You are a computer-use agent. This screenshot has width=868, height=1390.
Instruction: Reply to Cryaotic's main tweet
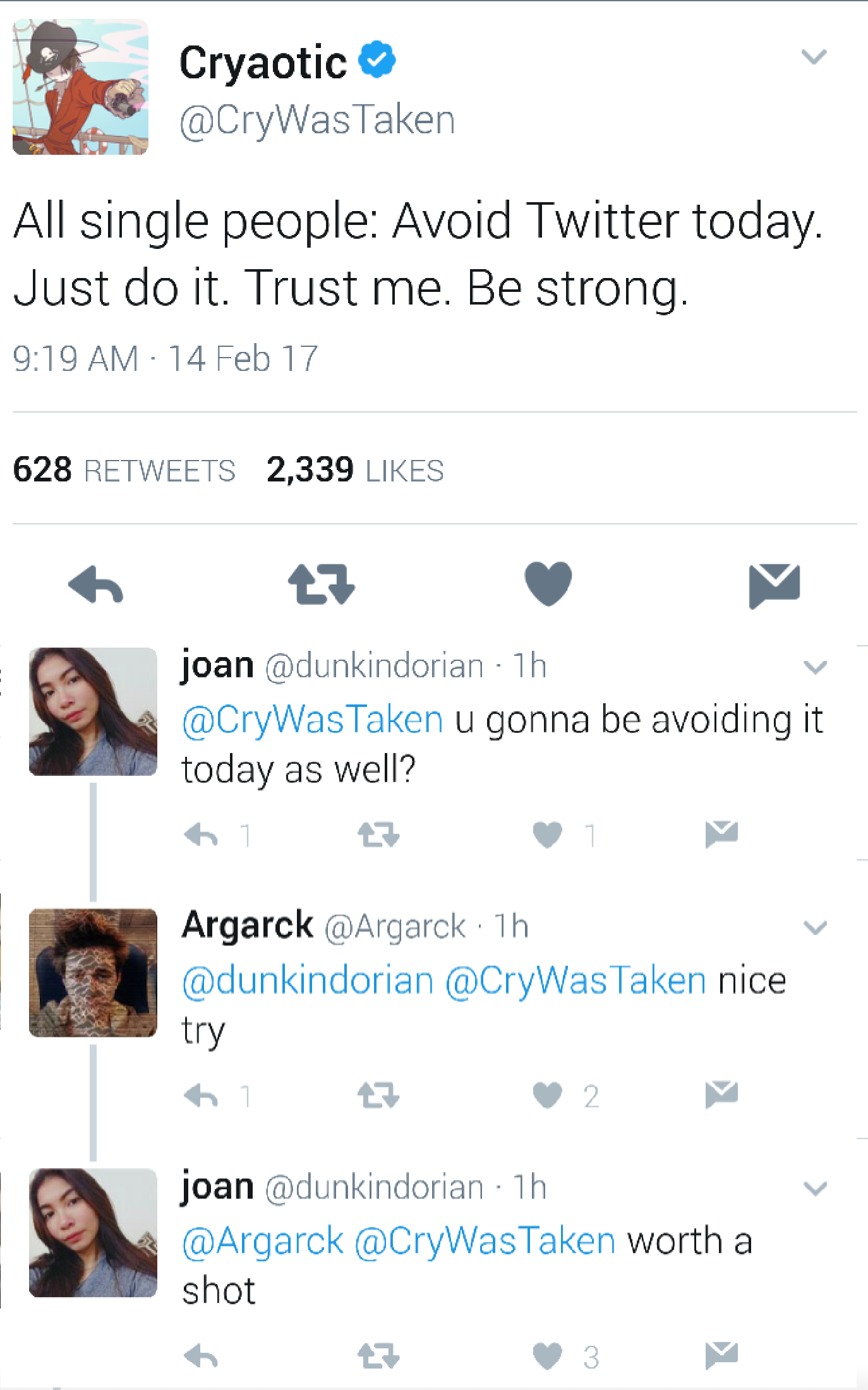95,584
